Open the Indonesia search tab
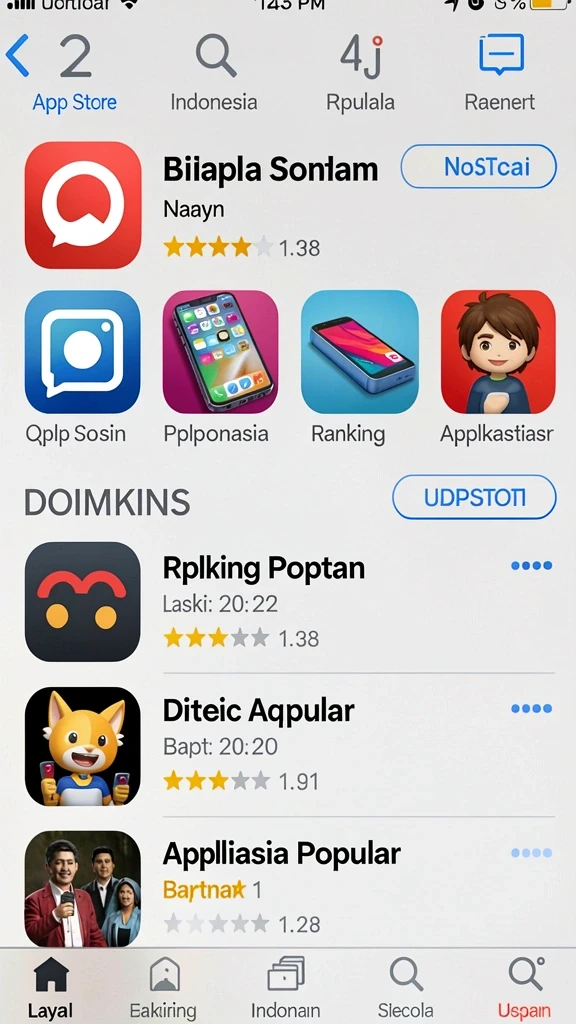This screenshot has width=576, height=1024. coord(214,73)
